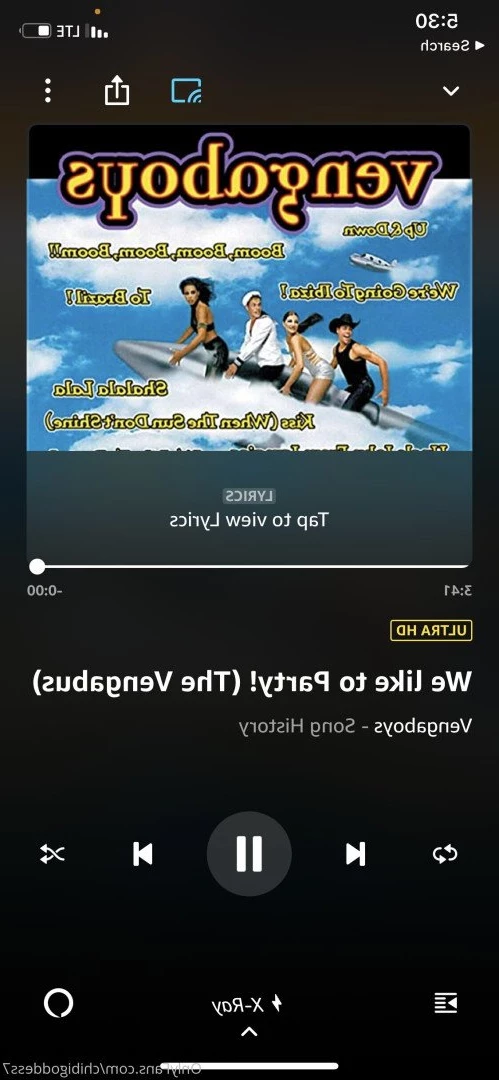The height and width of the screenshot is (1080, 499).
Task: Pause the current song
Action: [249, 854]
